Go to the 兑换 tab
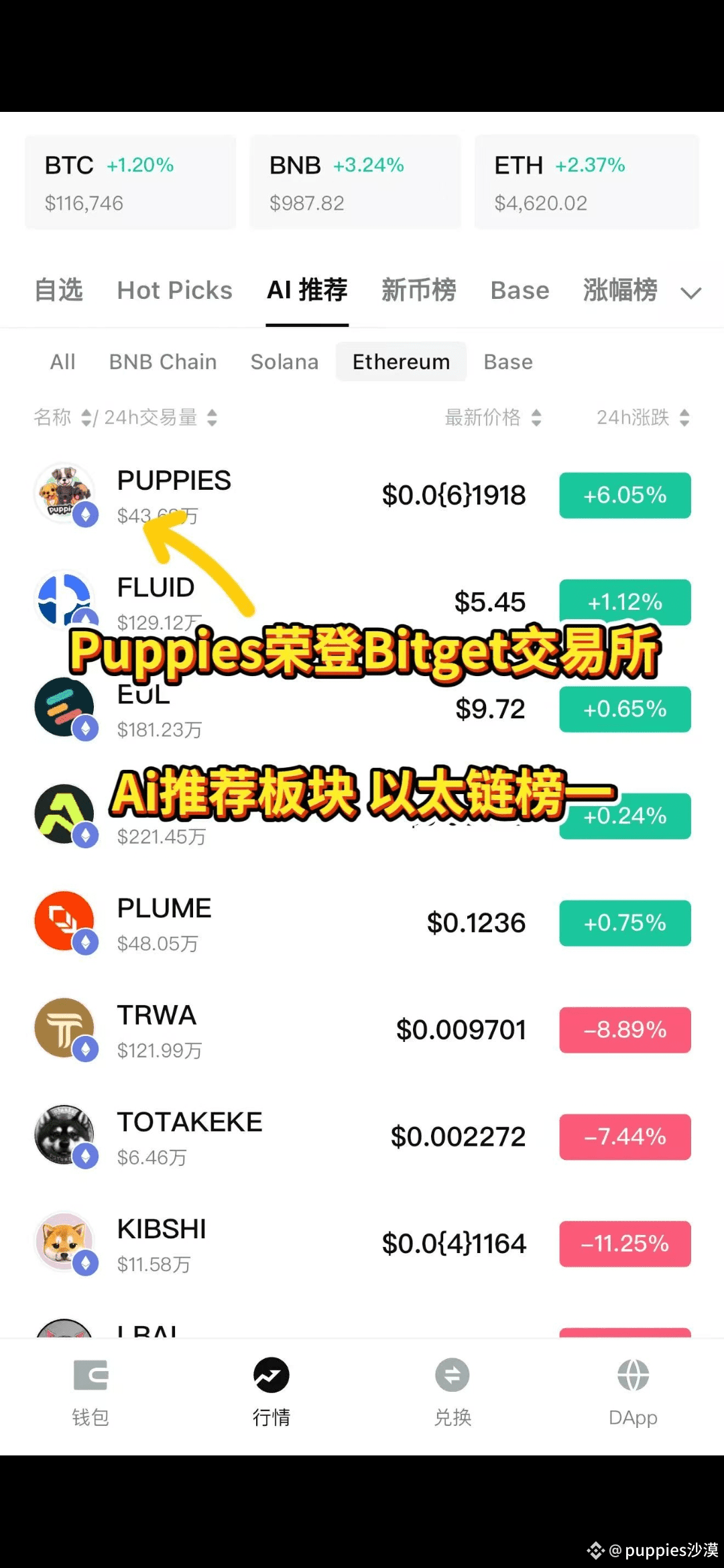 click(x=452, y=1392)
